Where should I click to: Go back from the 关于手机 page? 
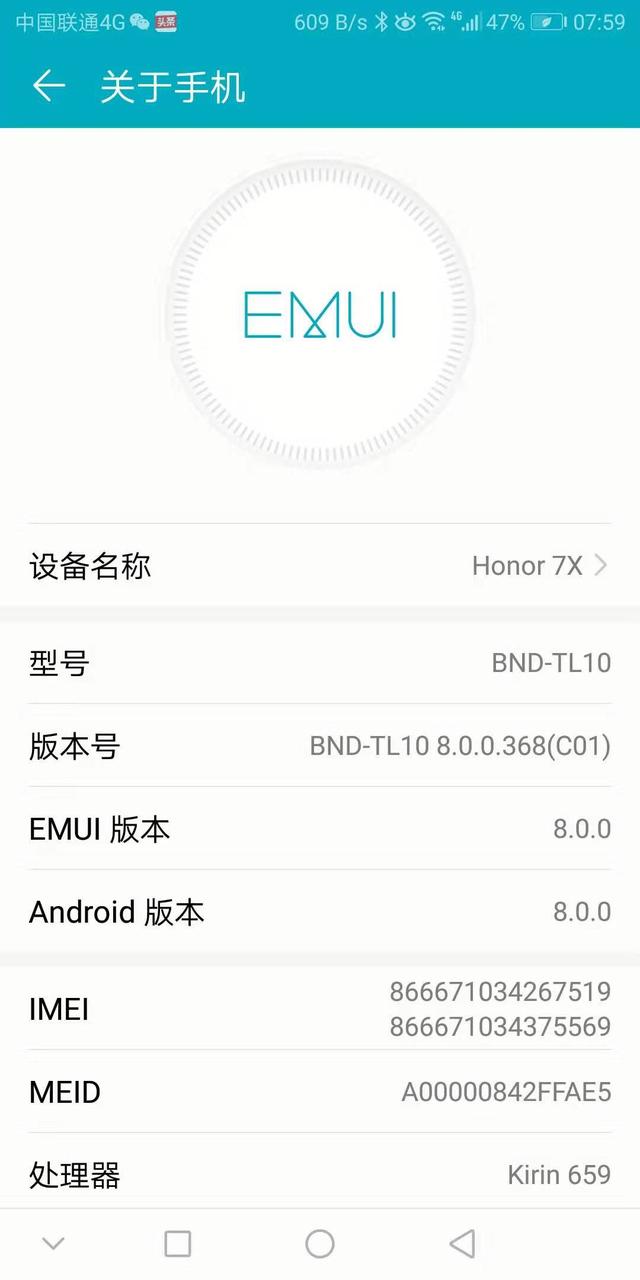48,87
